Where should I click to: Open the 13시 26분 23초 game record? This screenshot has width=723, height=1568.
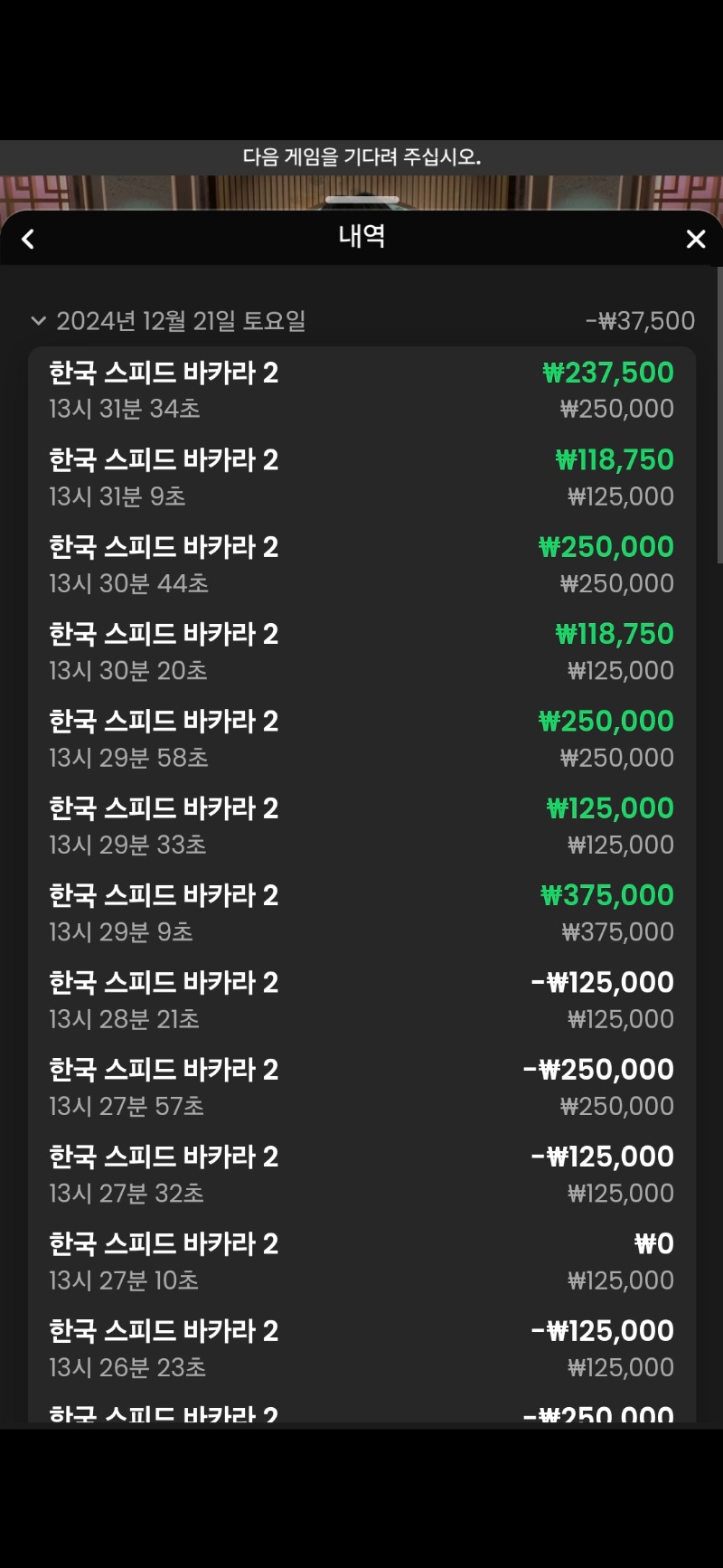(361, 1348)
